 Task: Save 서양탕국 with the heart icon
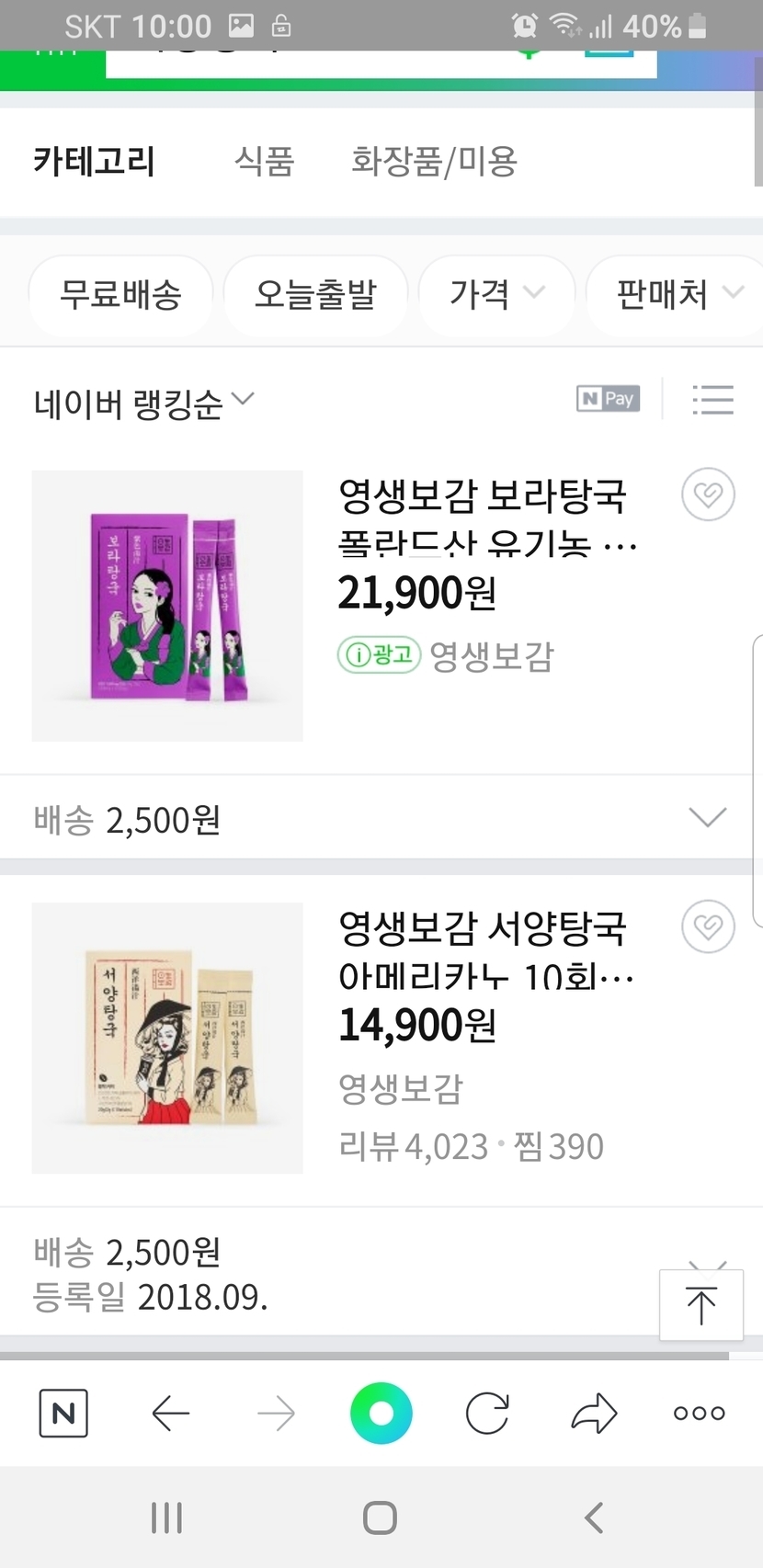pos(708,926)
